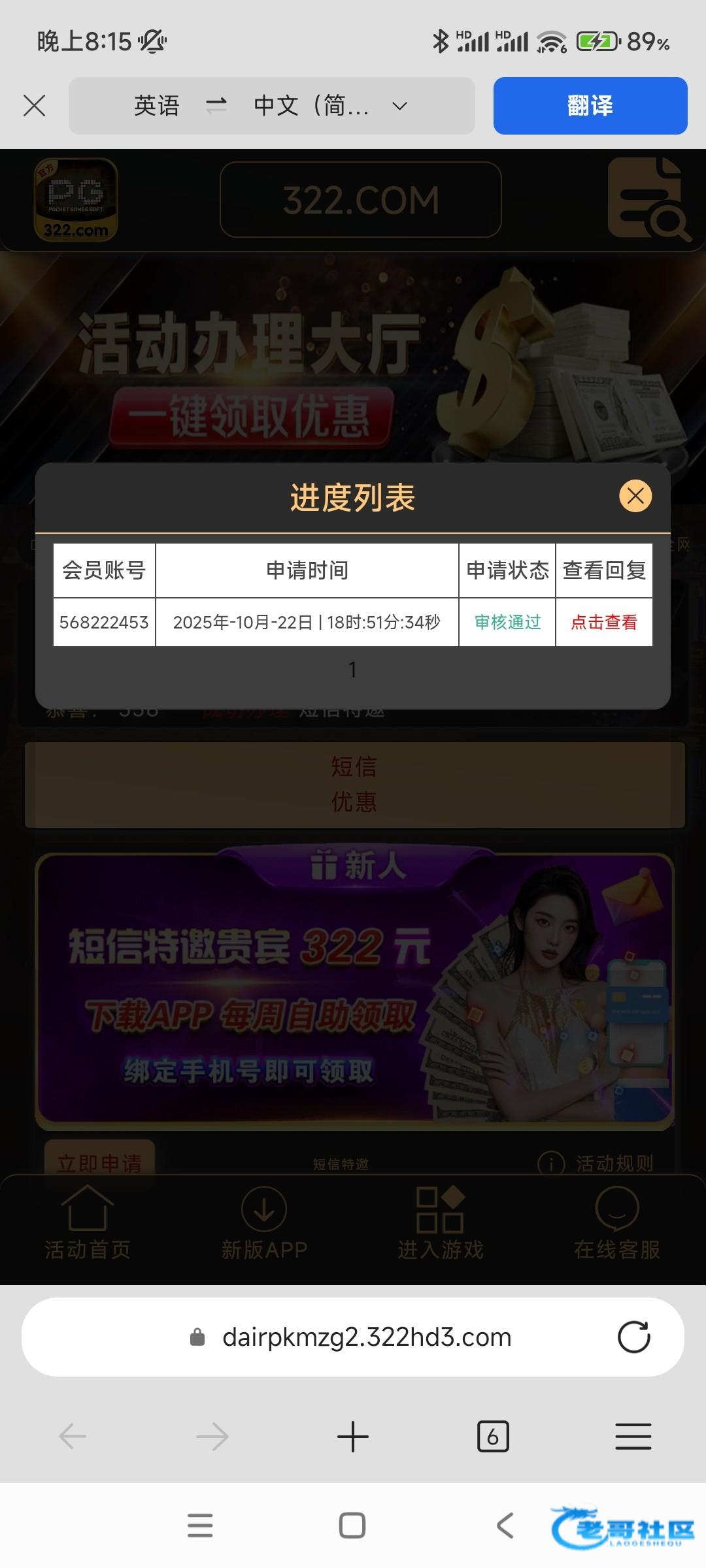Open 点击查看 reply for account 568222453
This screenshot has height=1568, width=706.
[x=604, y=622]
